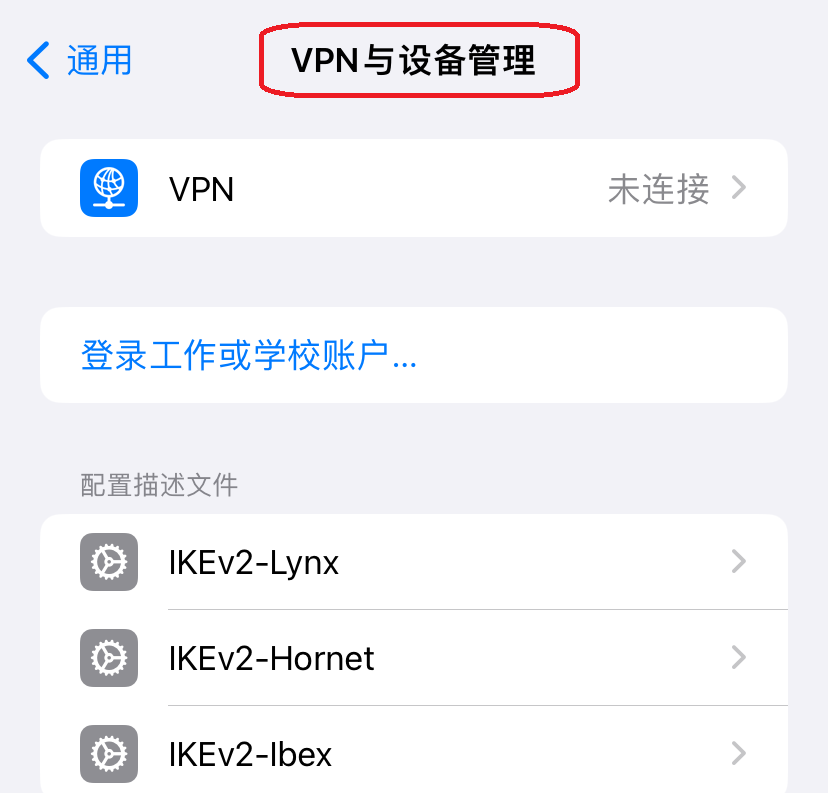The image size is (828, 793).
Task: Open the VPN row showing 未连接
Action: click(413, 188)
